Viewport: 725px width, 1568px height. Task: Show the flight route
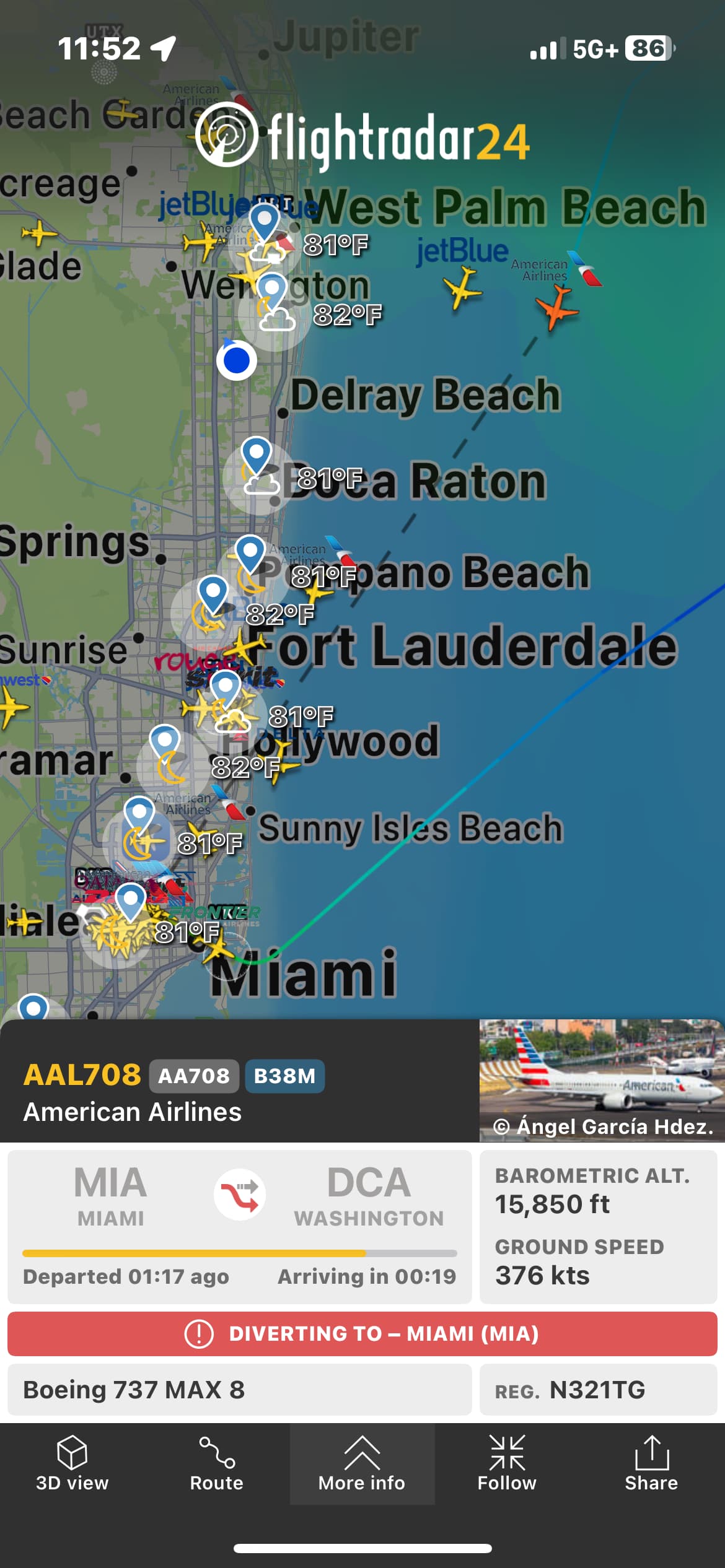[x=216, y=1463]
